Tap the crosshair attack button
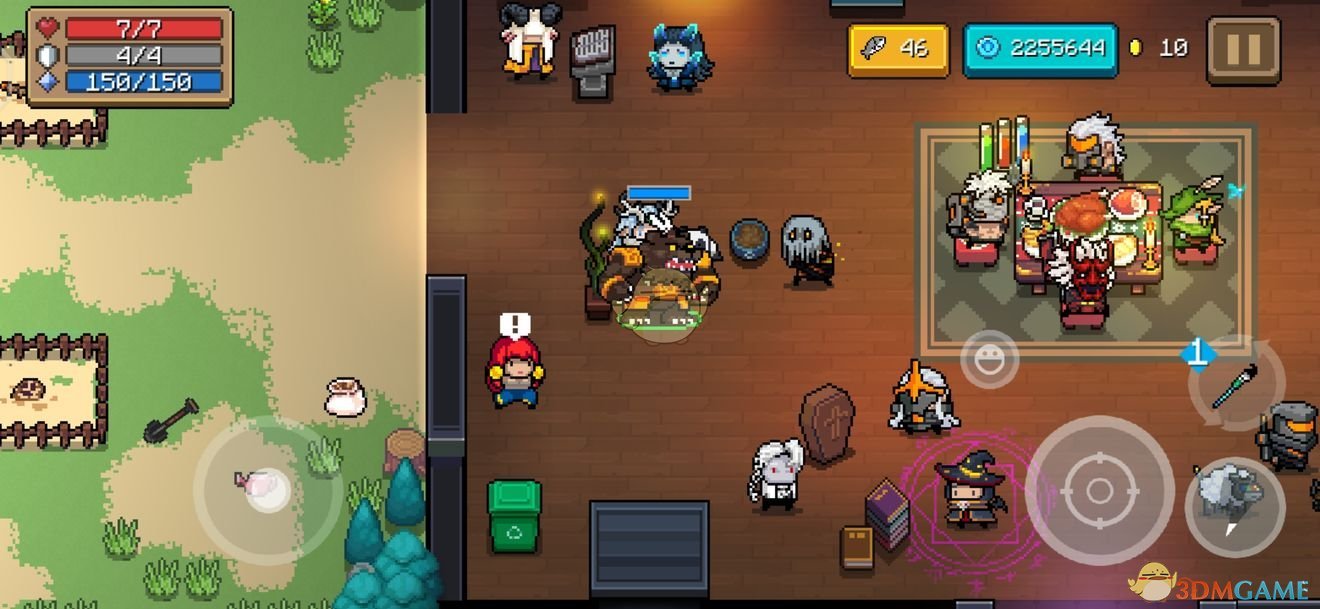 (1099, 490)
